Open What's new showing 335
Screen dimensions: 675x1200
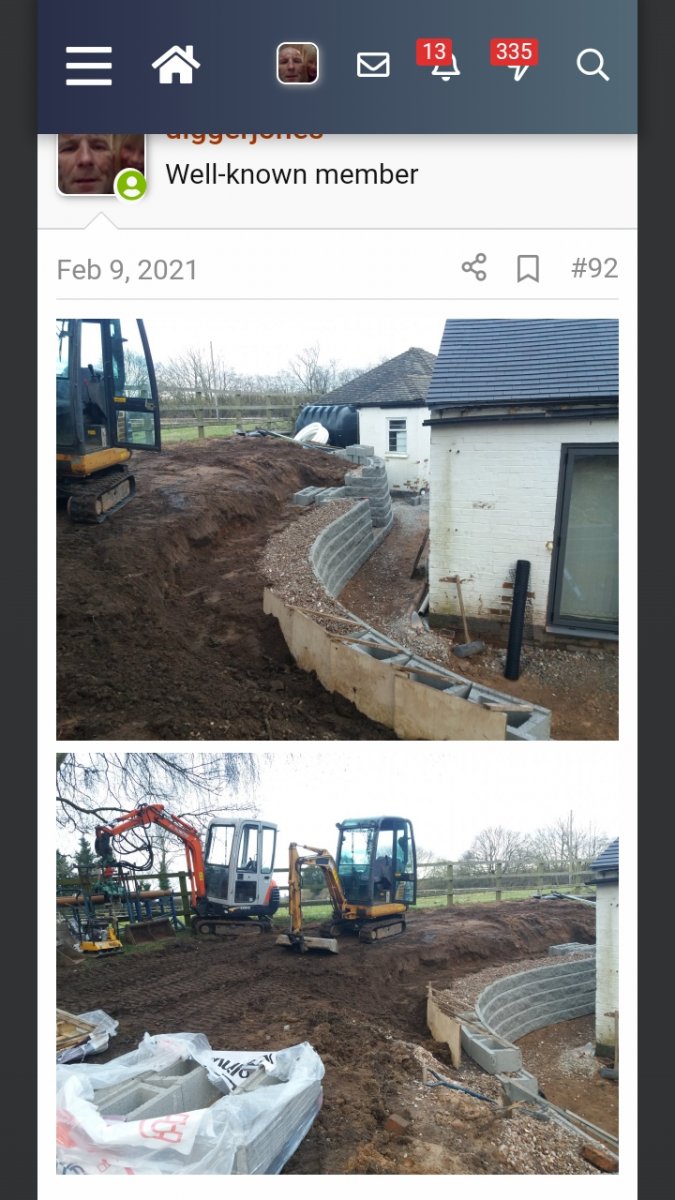516,61
